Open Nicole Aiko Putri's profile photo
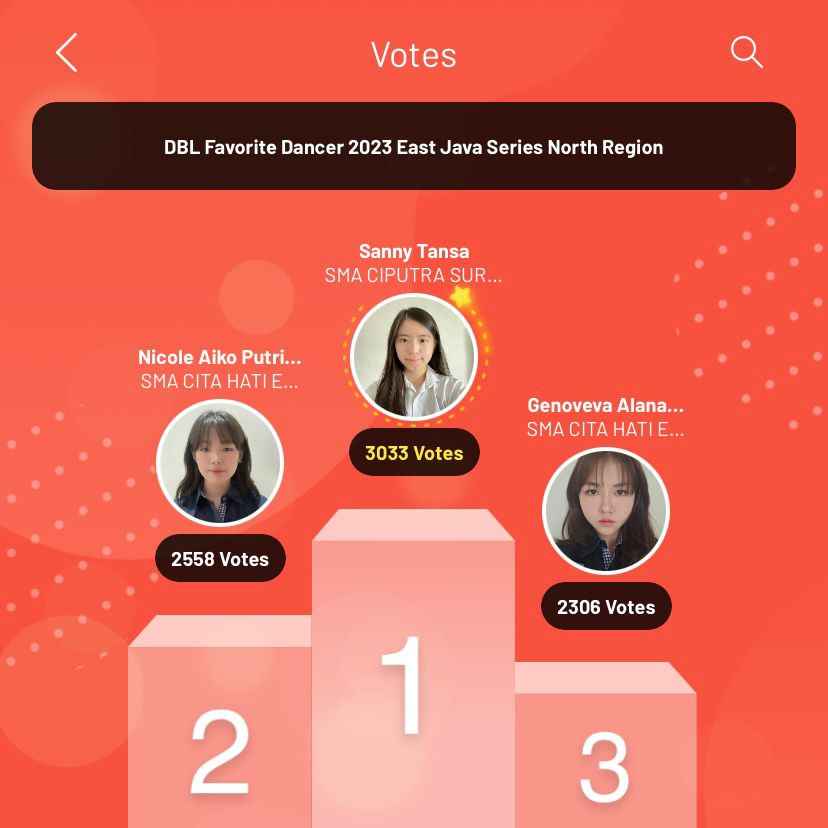The height and width of the screenshot is (828, 828). pos(220,462)
